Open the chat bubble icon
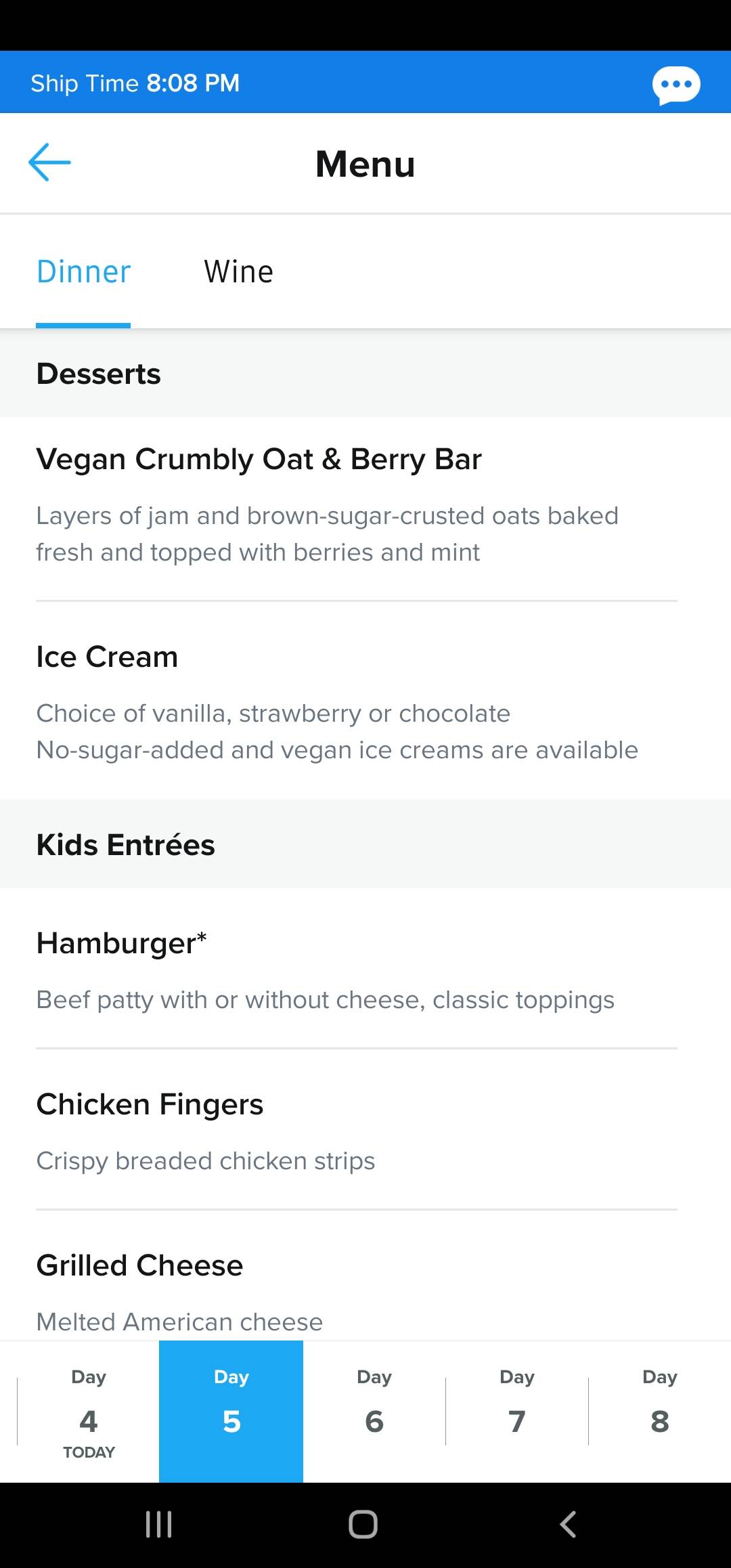Screen dimensions: 731x1568 676,85
